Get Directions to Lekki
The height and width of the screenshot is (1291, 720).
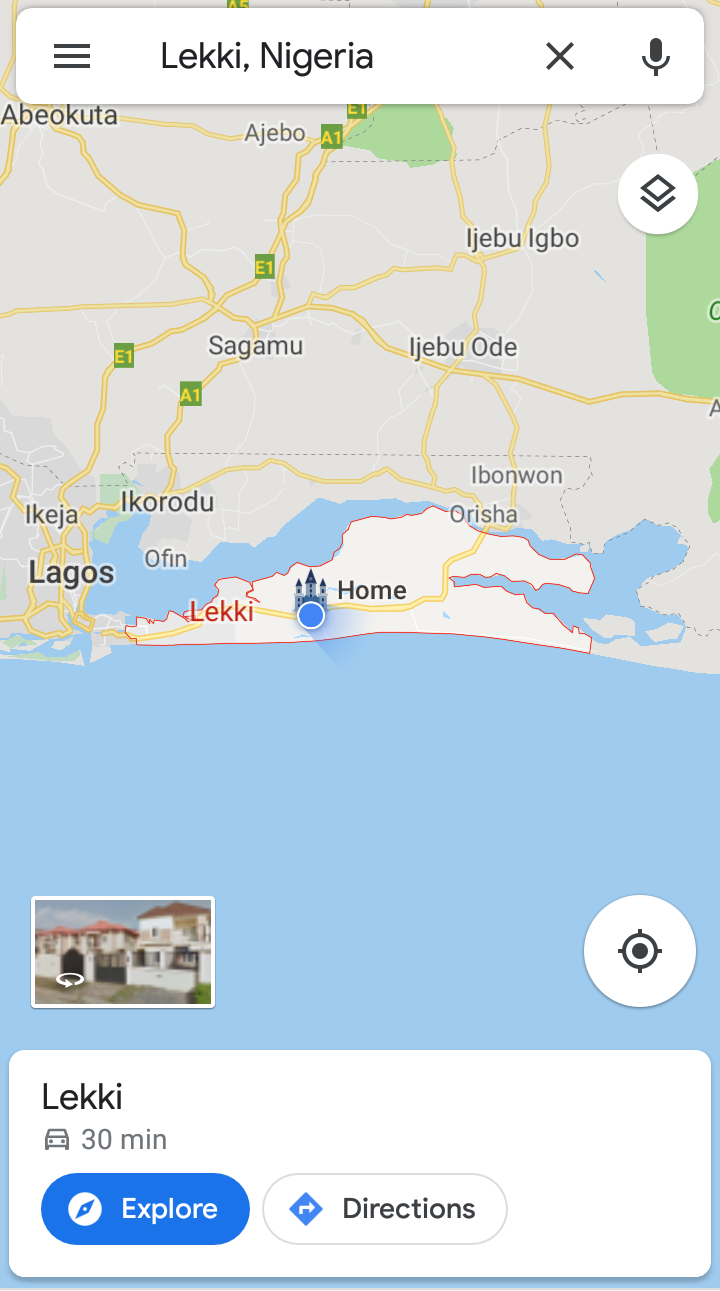point(385,1209)
